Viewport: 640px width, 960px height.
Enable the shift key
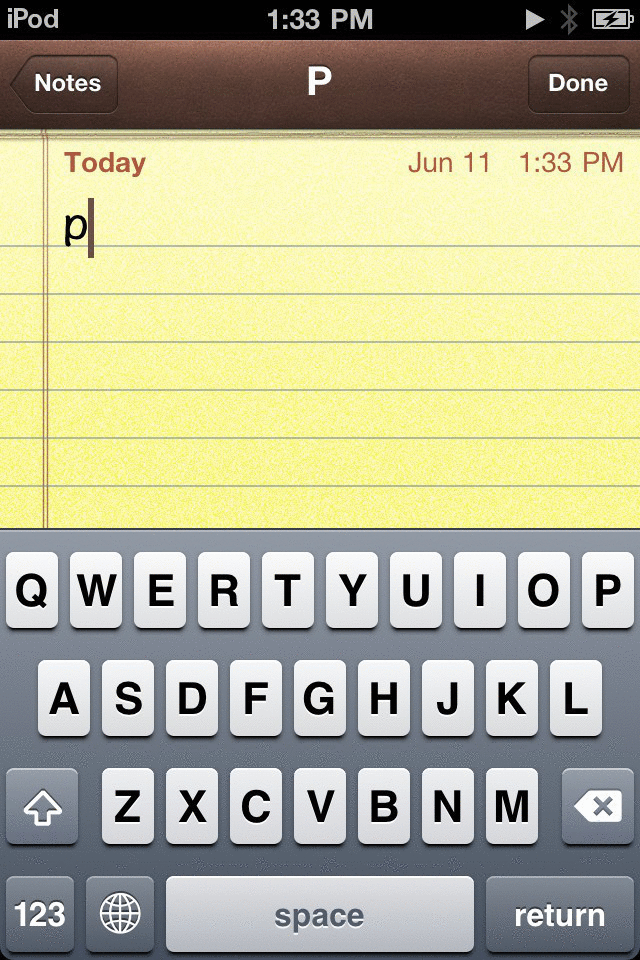(x=40, y=806)
